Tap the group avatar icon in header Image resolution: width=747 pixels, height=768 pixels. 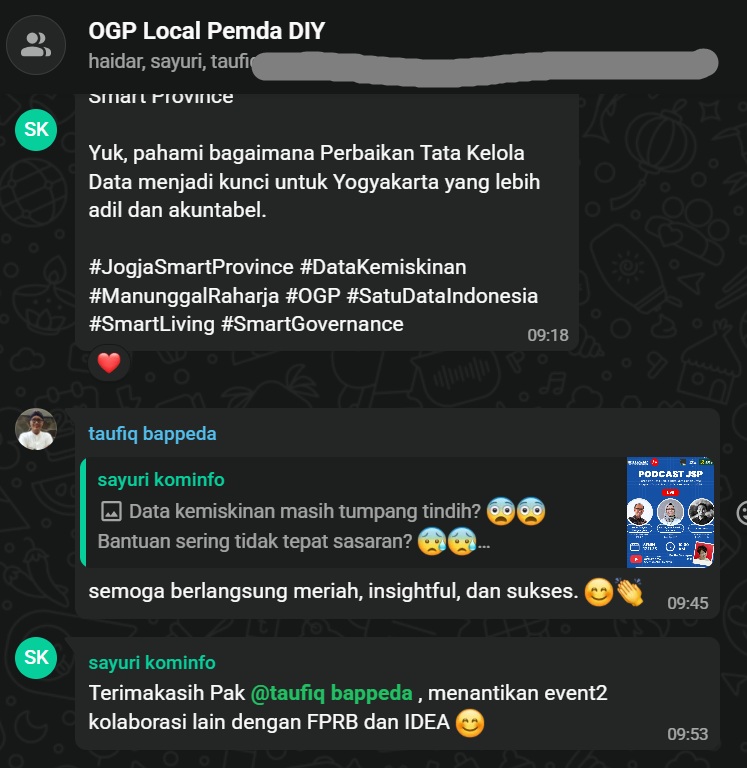(x=36, y=45)
